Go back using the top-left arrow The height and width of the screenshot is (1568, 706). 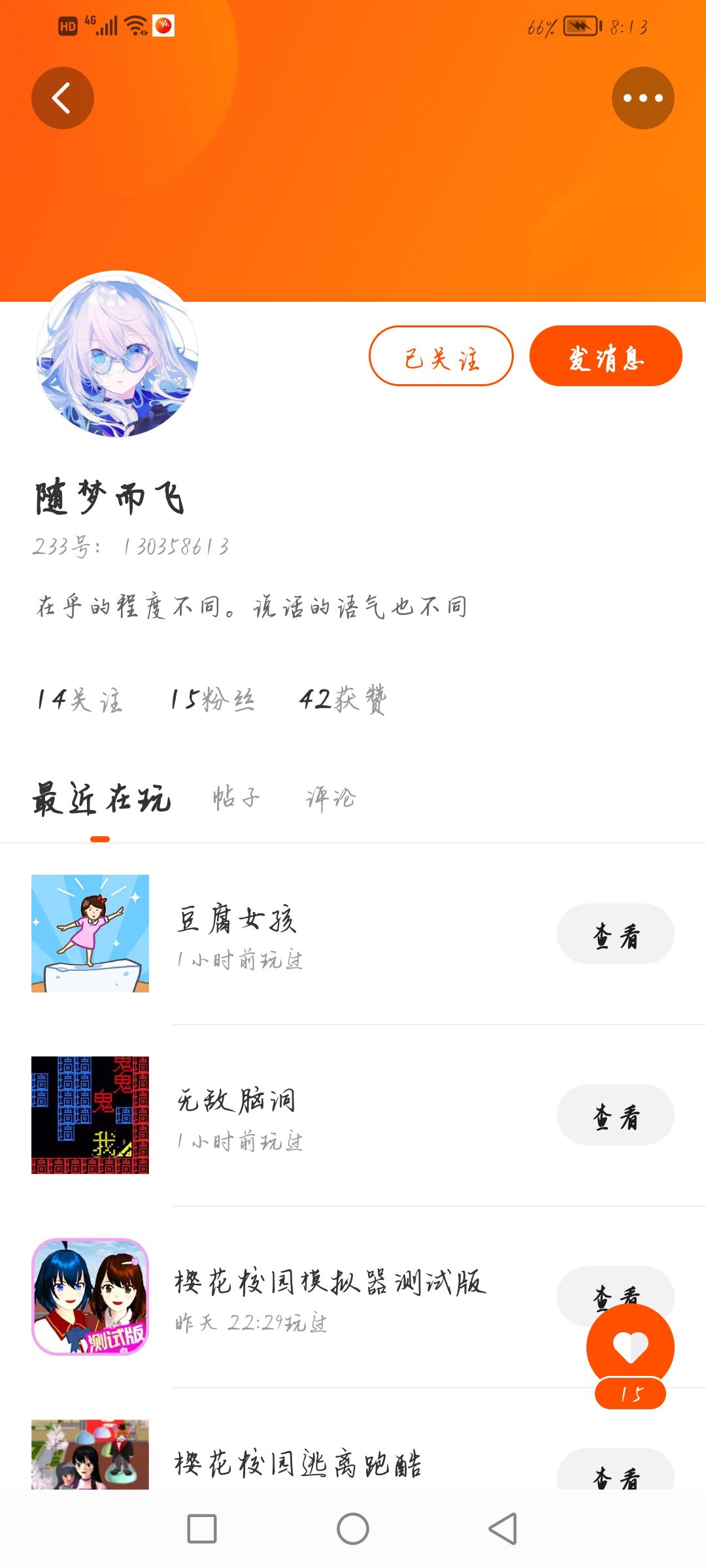pyautogui.click(x=62, y=98)
